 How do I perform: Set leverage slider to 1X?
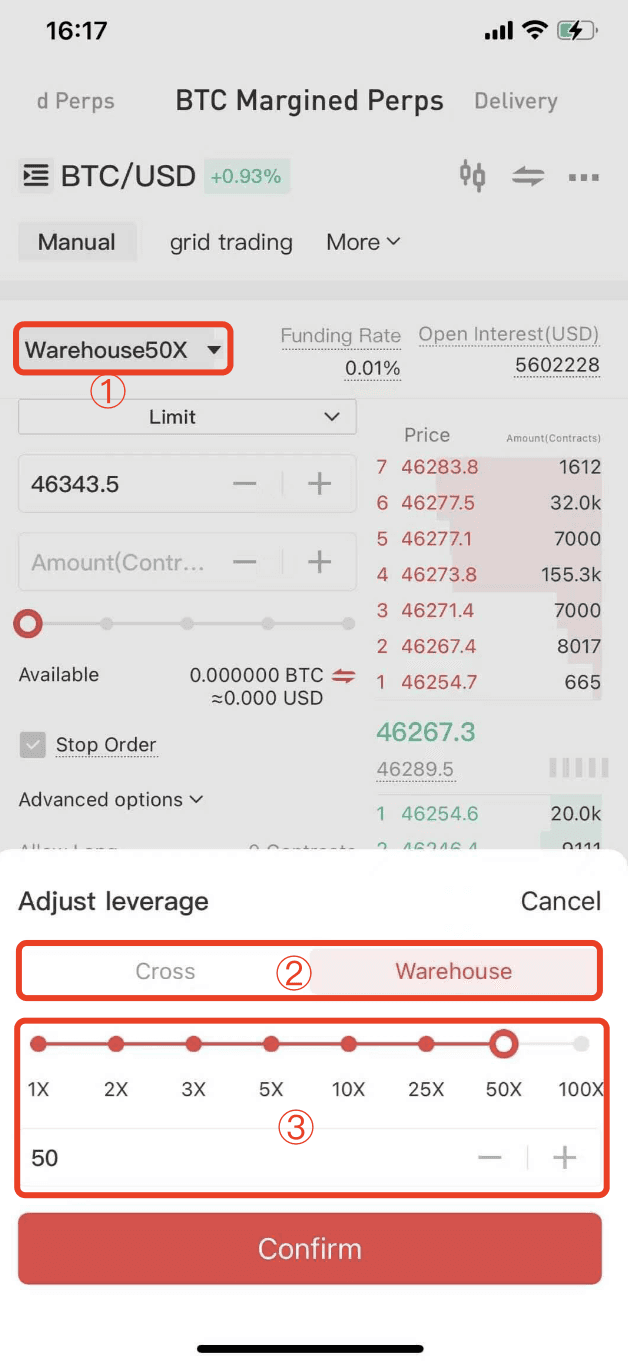[38, 1045]
